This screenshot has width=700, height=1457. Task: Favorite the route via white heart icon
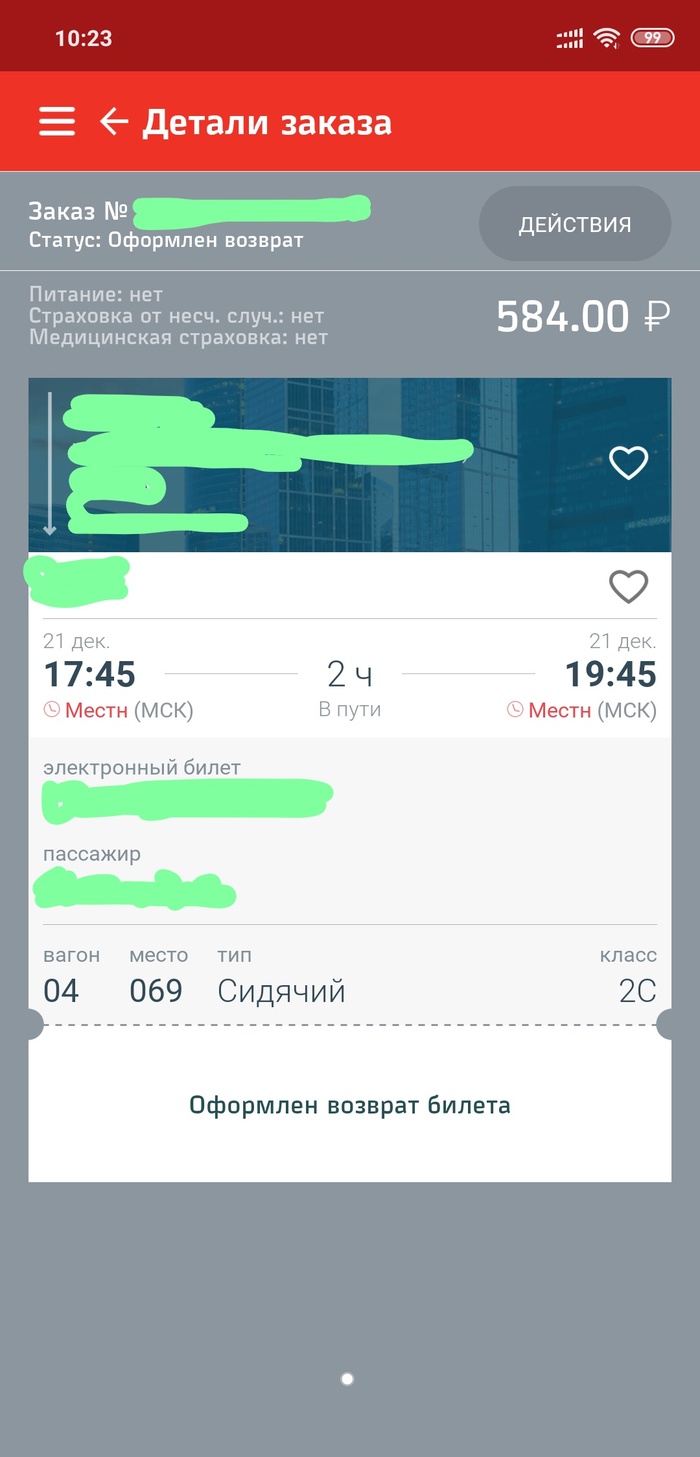(628, 462)
